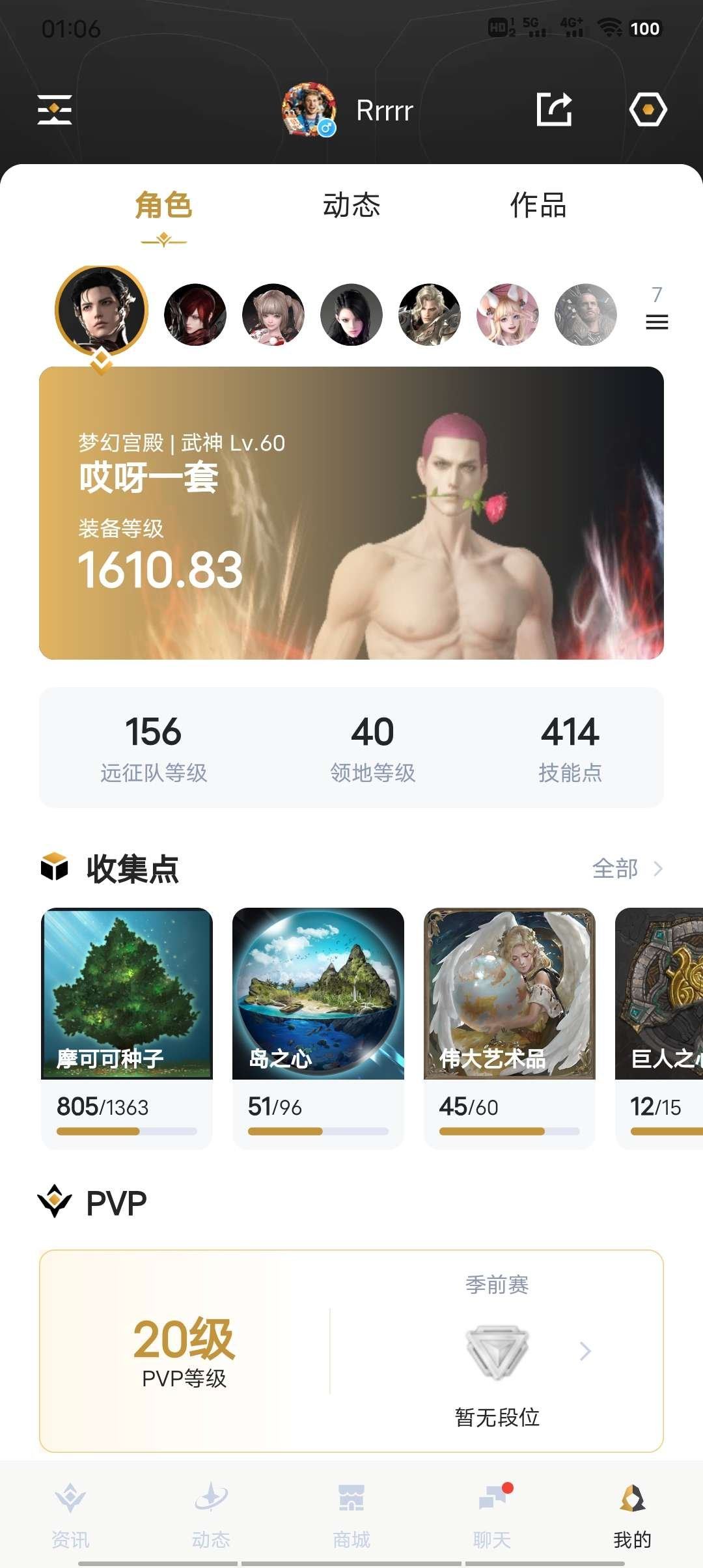Select the currently active character avatar 哎呀一套
Screen dimensions: 703x1568
pyautogui.click(x=98, y=311)
